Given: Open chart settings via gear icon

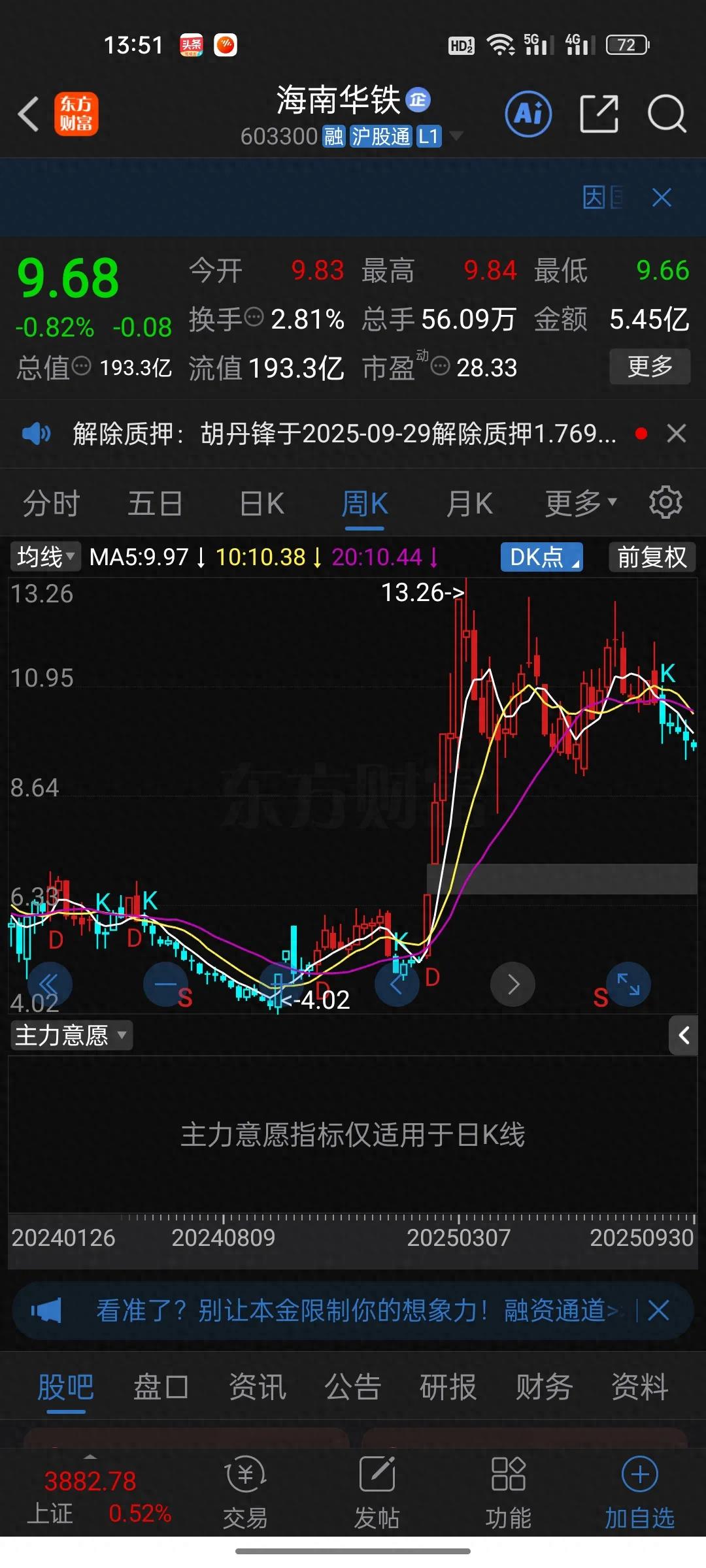Looking at the screenshot, I should (666, 502).
